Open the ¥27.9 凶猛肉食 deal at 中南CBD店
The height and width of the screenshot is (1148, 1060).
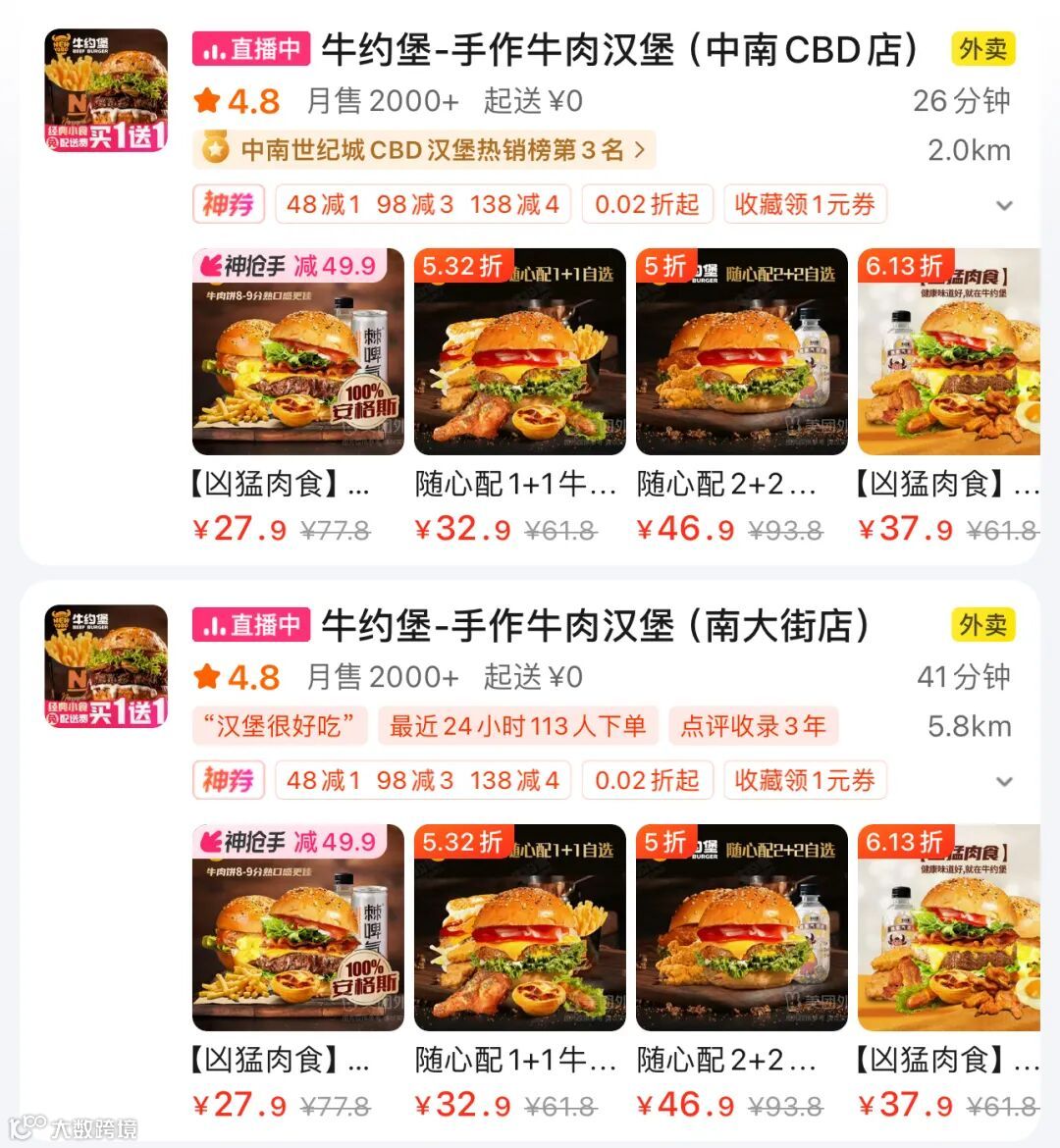(x=297, y=352)
